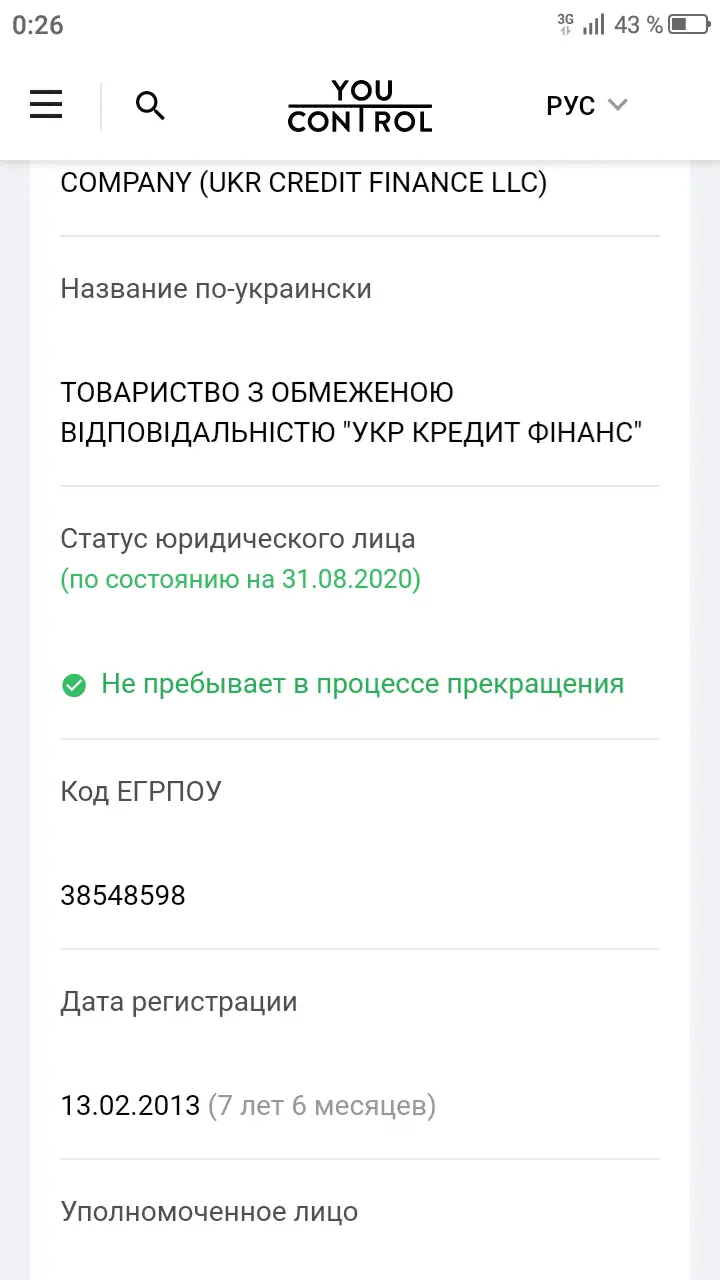Expand the language selector chevron

tap(618, 104)
